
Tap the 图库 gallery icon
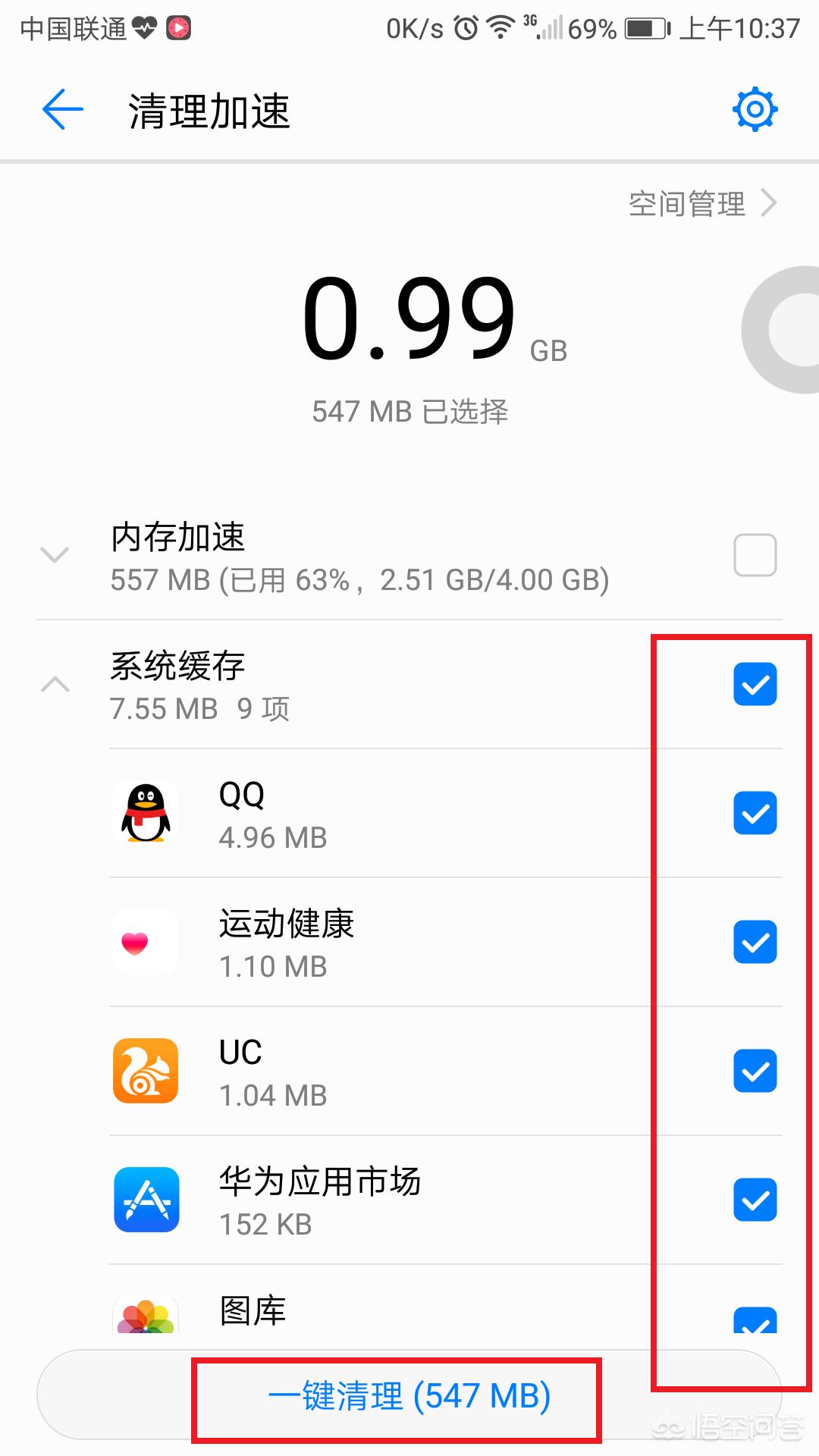(x=145, y=1316)
